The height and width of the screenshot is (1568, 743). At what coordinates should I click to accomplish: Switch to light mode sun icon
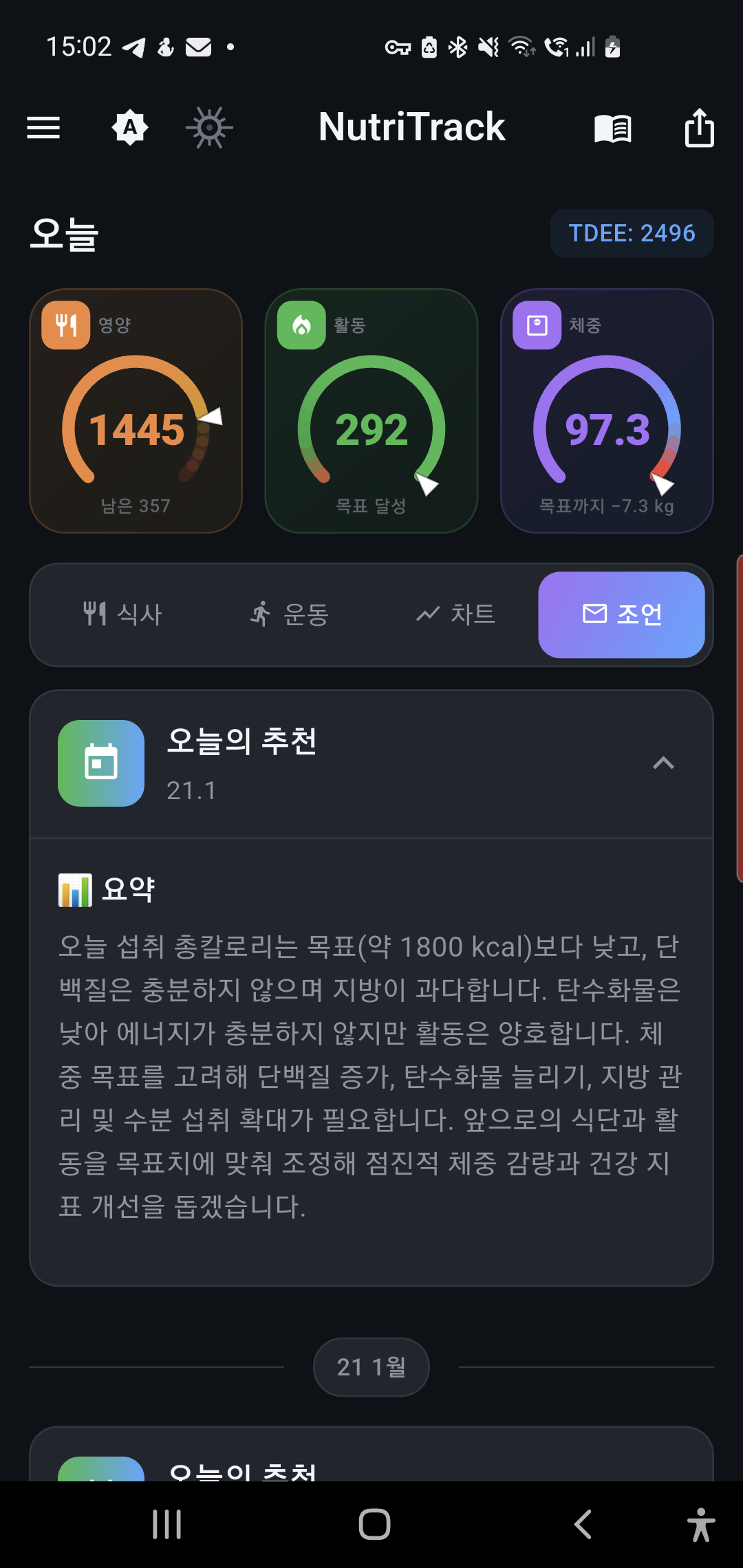pyautogui.click(x=209, y=128)
